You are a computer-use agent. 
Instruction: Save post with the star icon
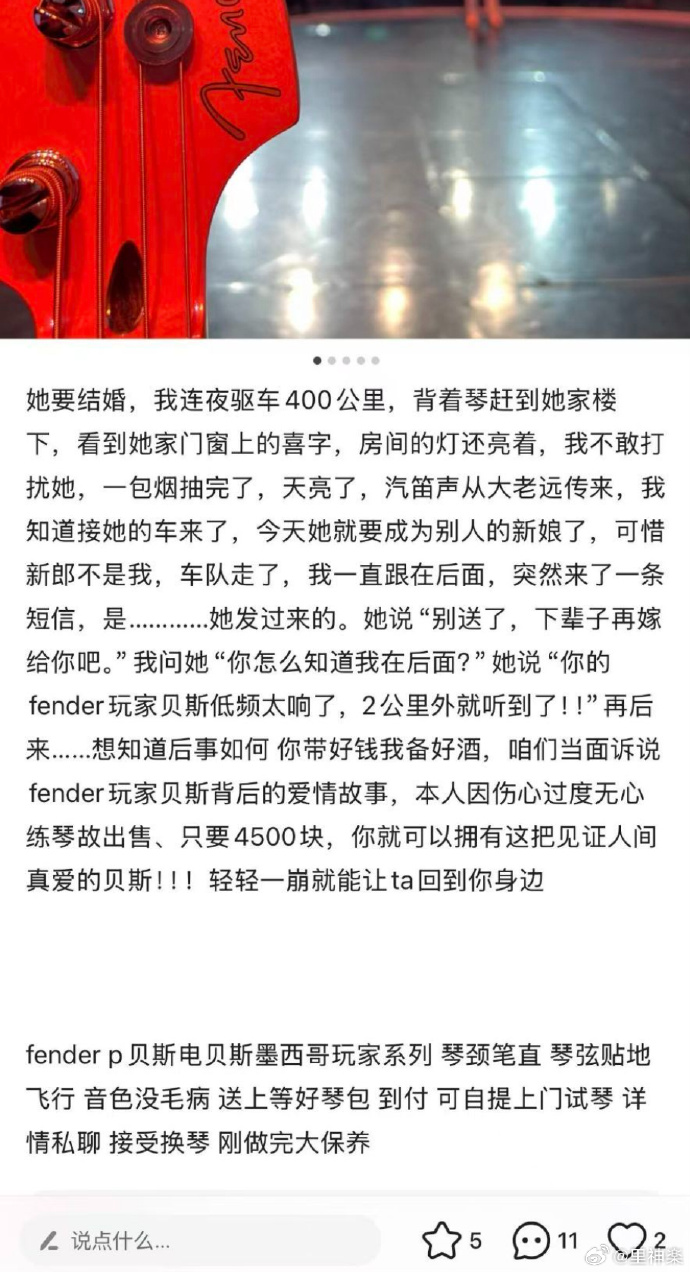tap(441, 1241)
